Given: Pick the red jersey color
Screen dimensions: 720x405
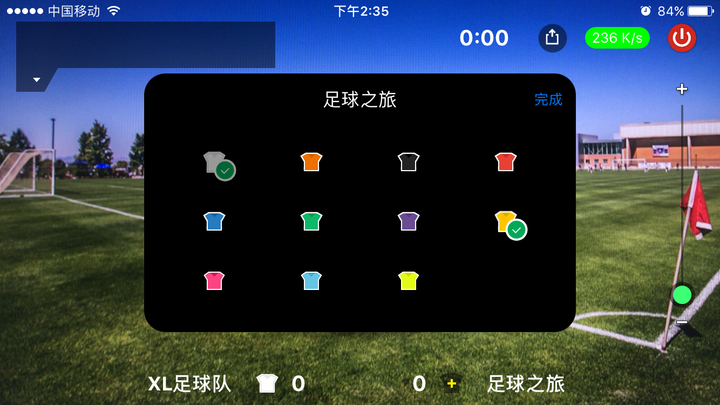Looking at the screenshot, I should point(506,161).
